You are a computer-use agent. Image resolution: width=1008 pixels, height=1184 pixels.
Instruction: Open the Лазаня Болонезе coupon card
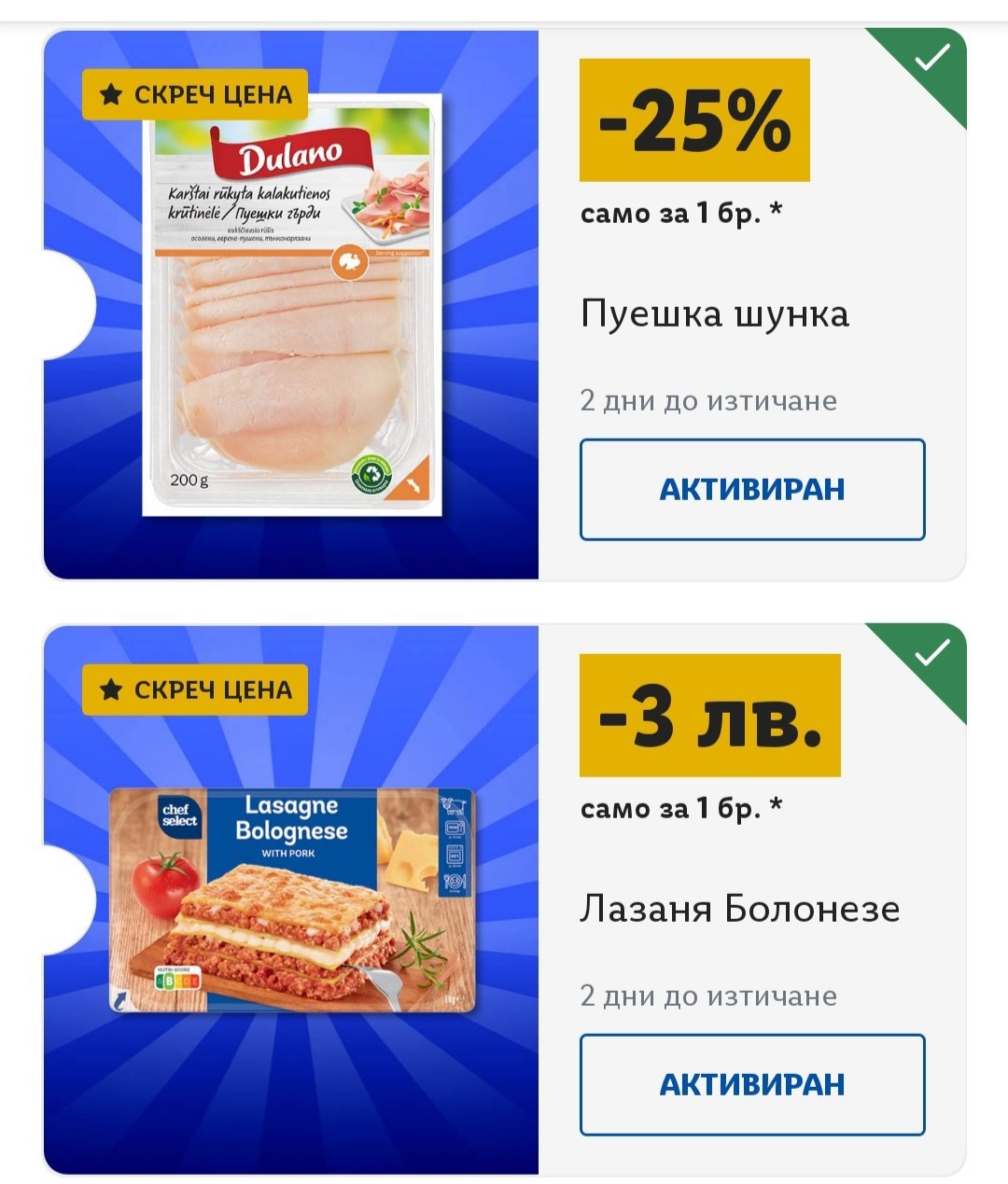click(x=739, y=909)
